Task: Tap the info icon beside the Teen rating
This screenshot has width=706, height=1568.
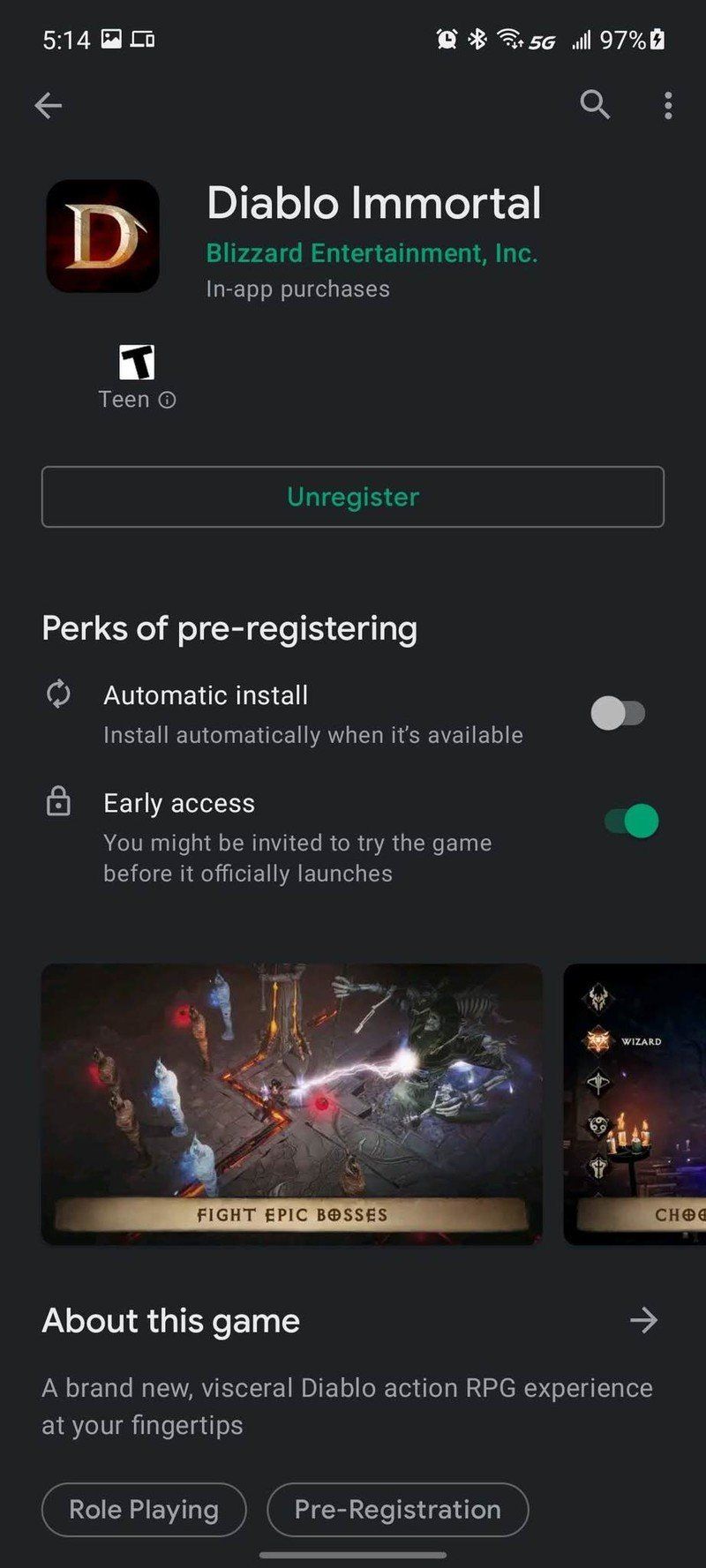Action: (x=169, y=399)
